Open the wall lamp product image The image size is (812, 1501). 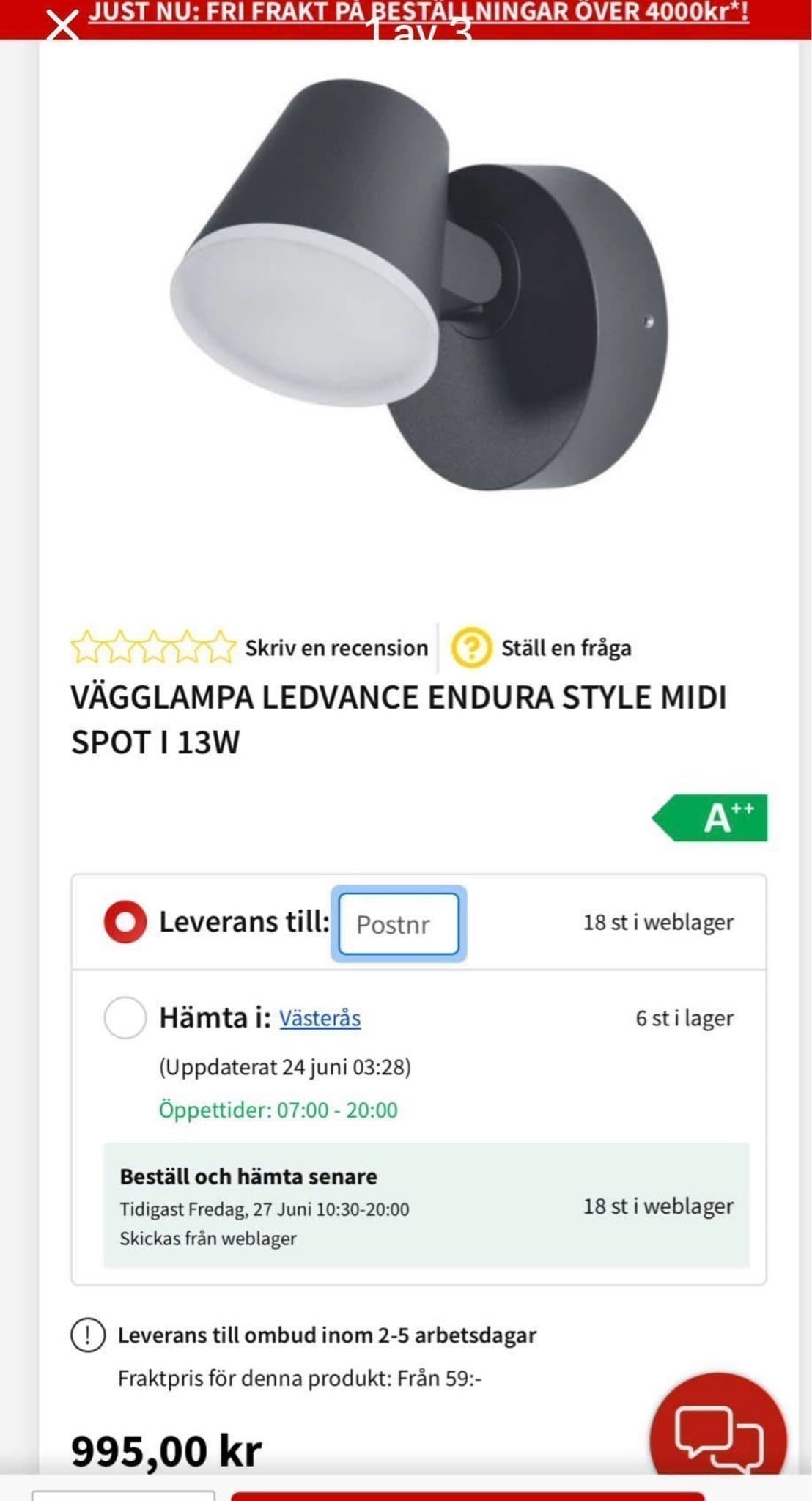(x=419, y=286)
